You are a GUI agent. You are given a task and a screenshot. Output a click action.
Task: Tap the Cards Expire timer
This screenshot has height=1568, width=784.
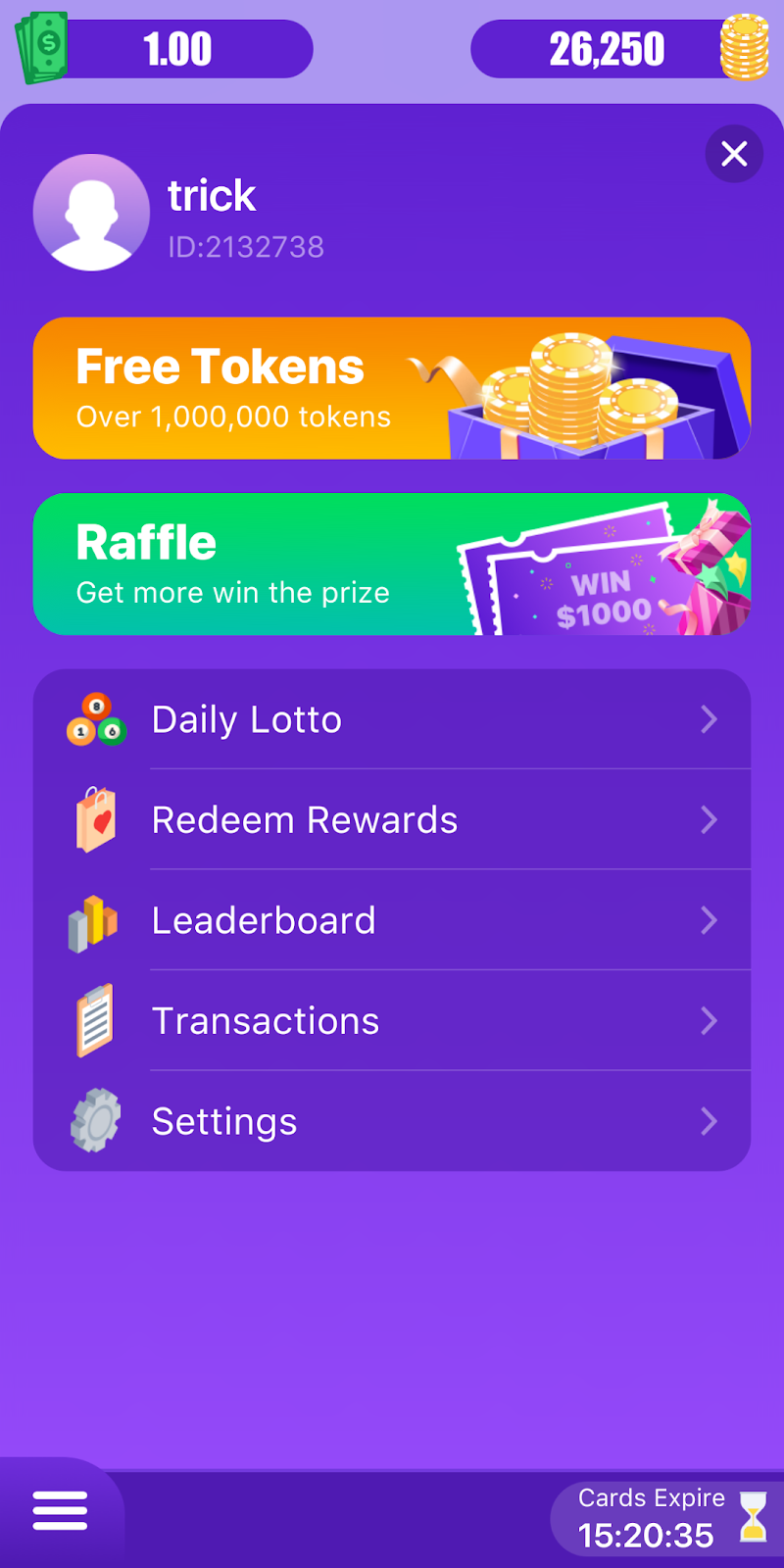666,1519
